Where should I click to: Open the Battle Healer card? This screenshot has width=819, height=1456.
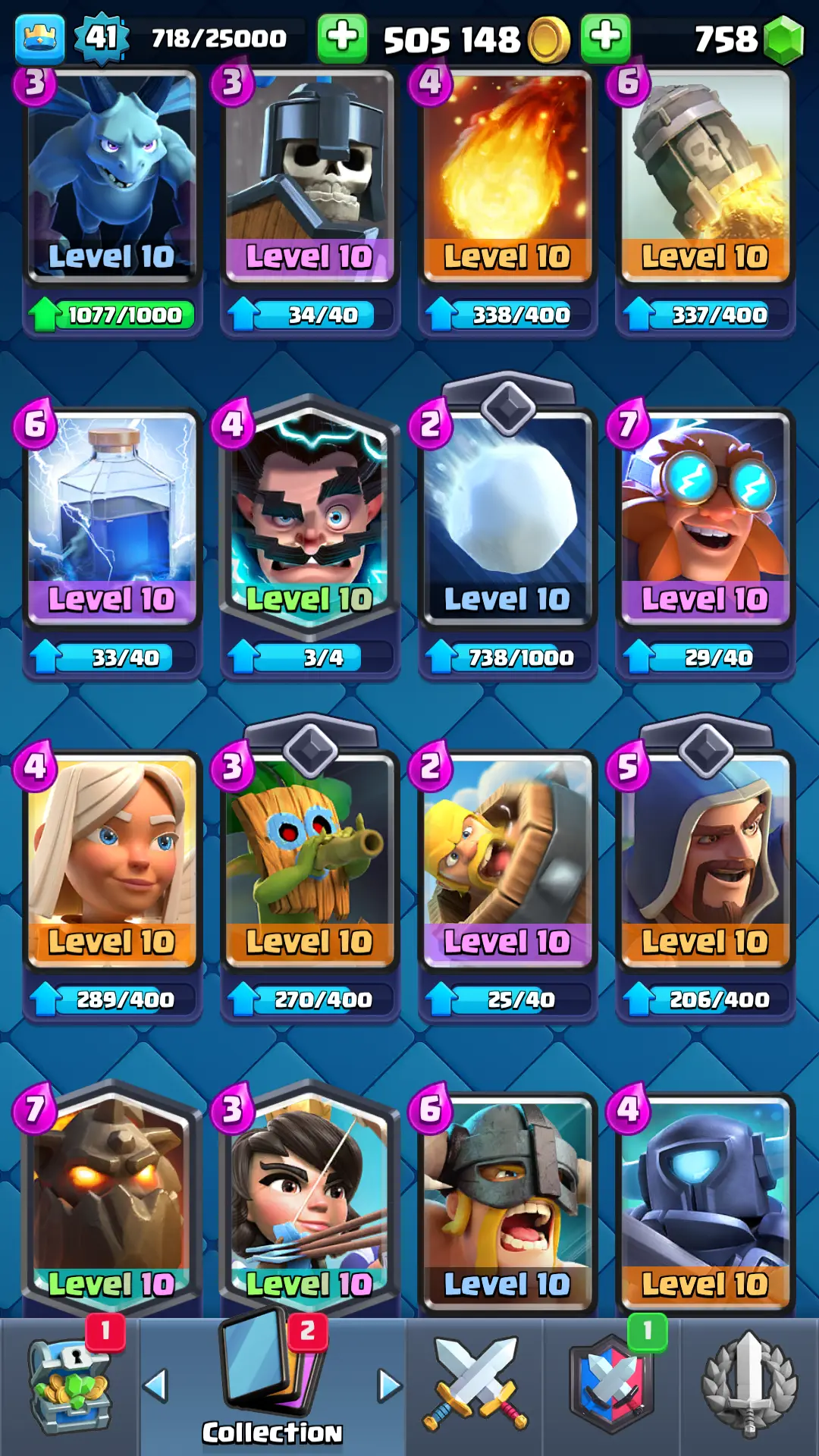point(112,857)
